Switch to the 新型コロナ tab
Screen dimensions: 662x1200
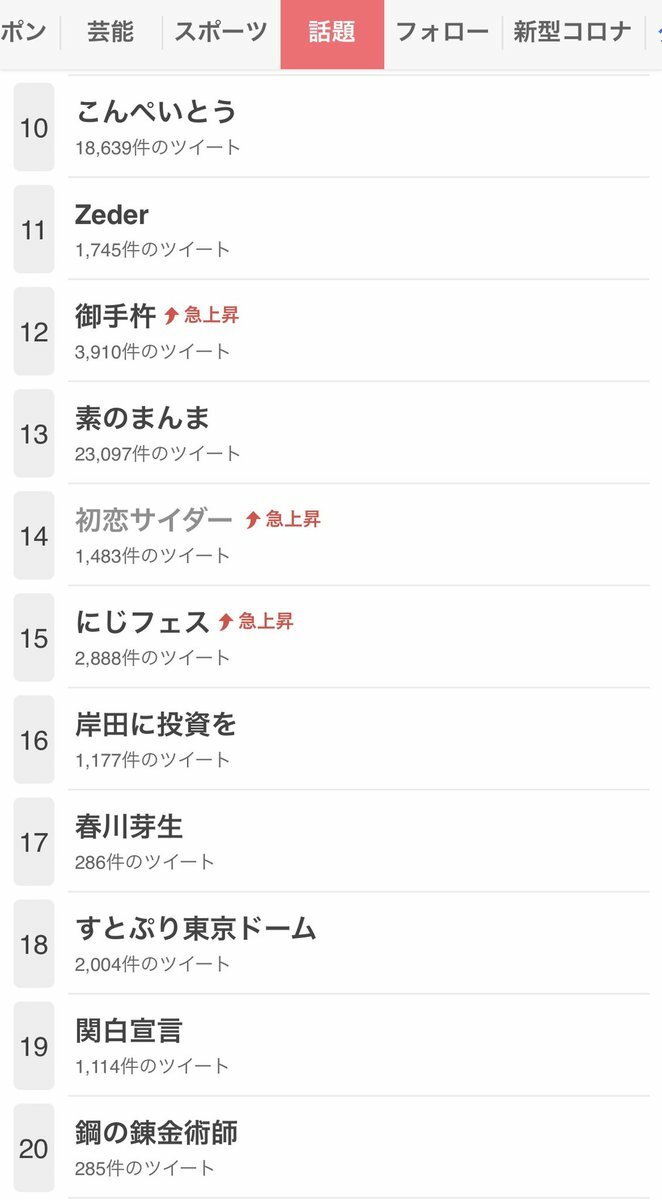(573, 32)
